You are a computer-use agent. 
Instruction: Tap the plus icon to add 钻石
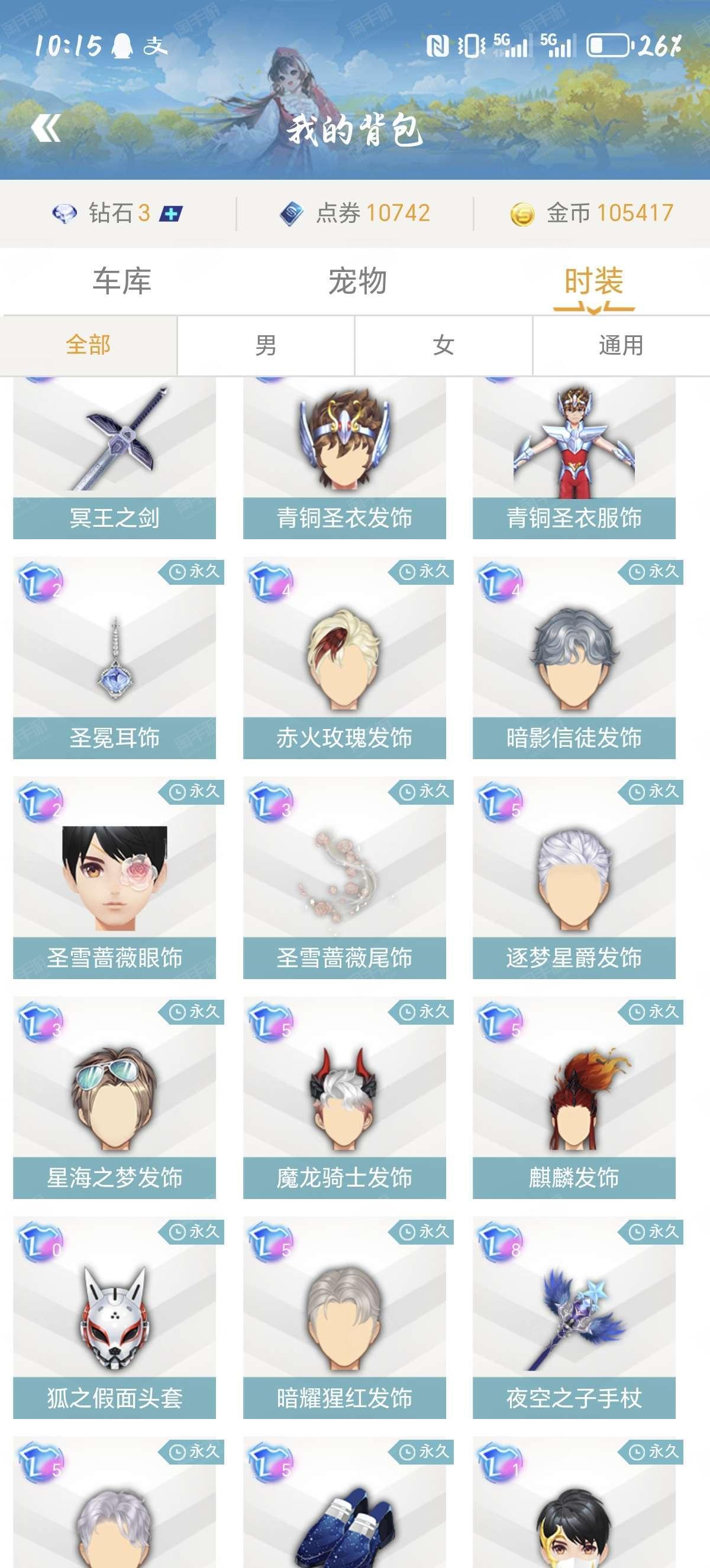click(x=171, y=213)
